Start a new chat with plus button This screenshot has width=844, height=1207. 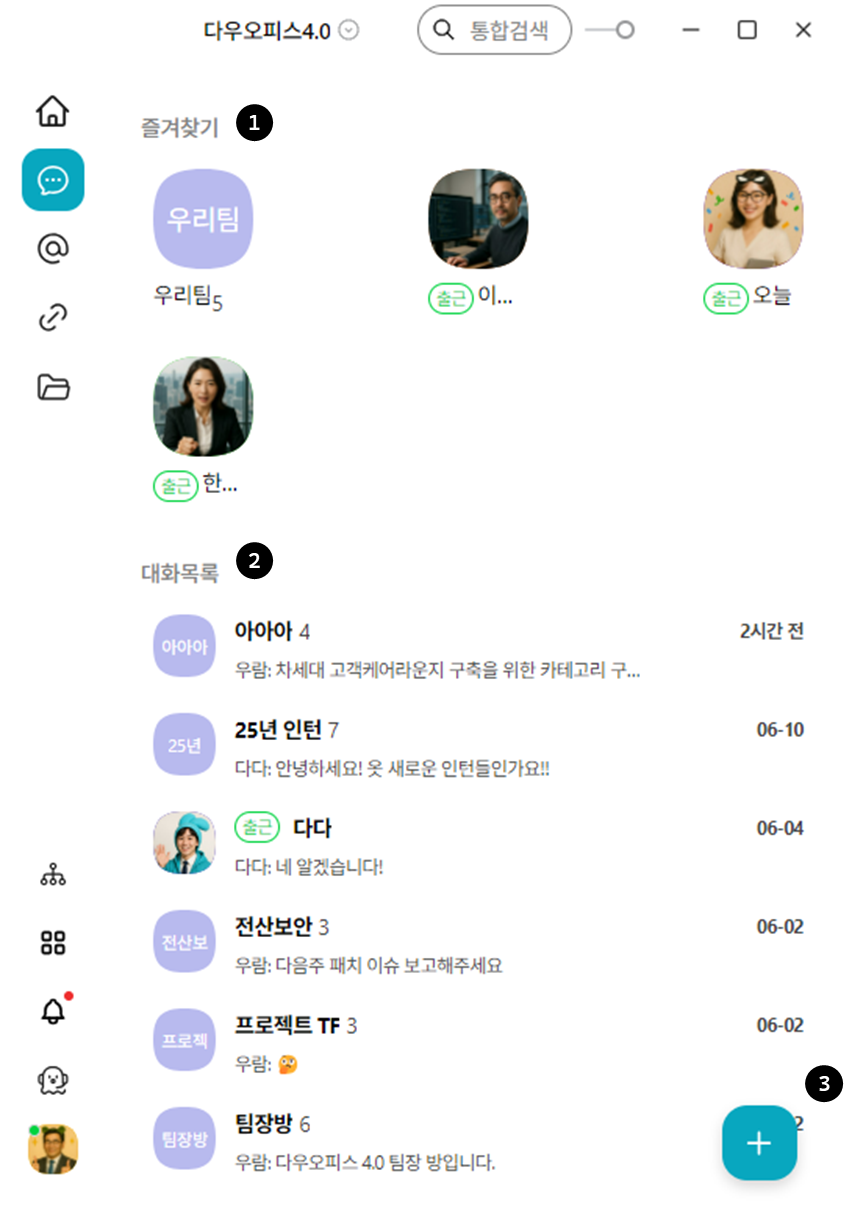(x=759, y=1143)
